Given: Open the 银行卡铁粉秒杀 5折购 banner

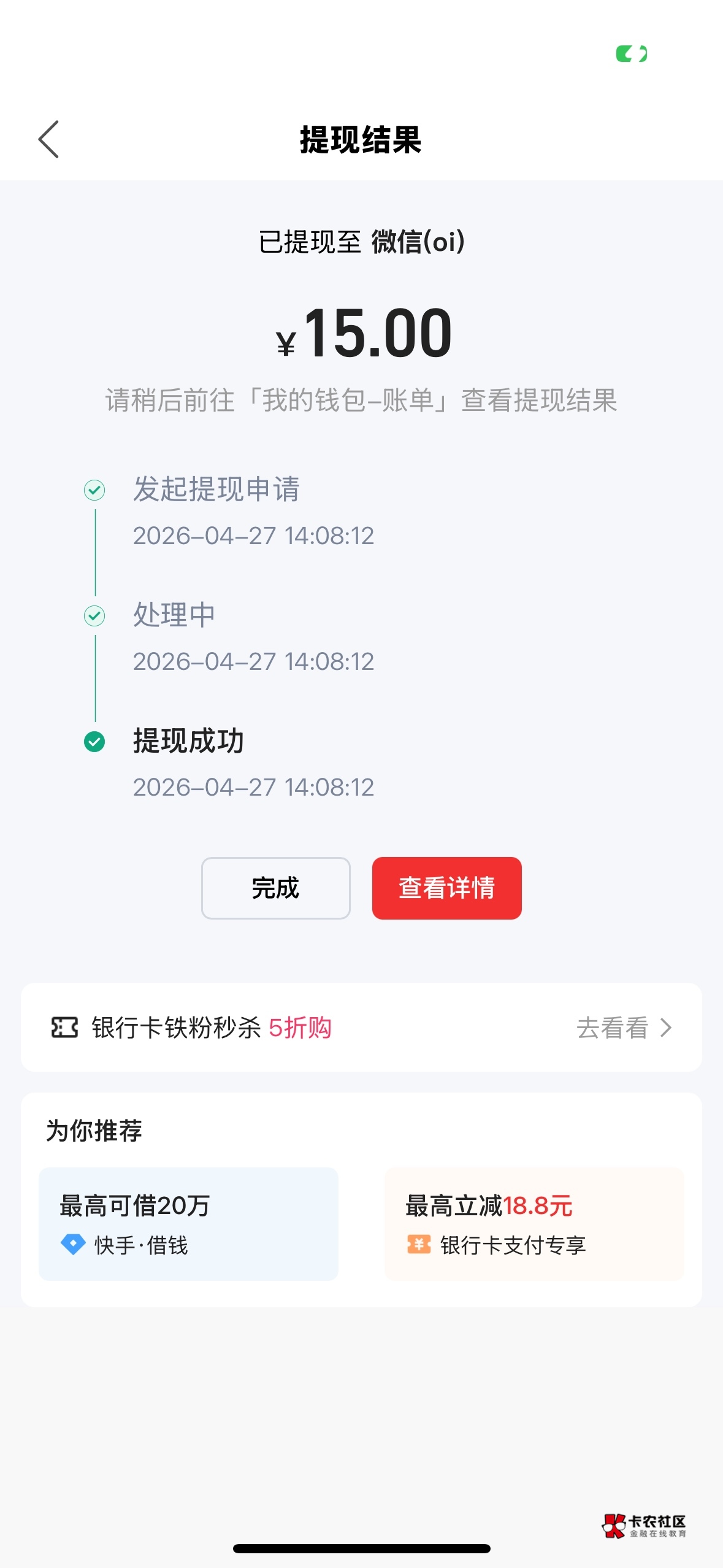Looking at the screenshot, I should click(361, 1028).
